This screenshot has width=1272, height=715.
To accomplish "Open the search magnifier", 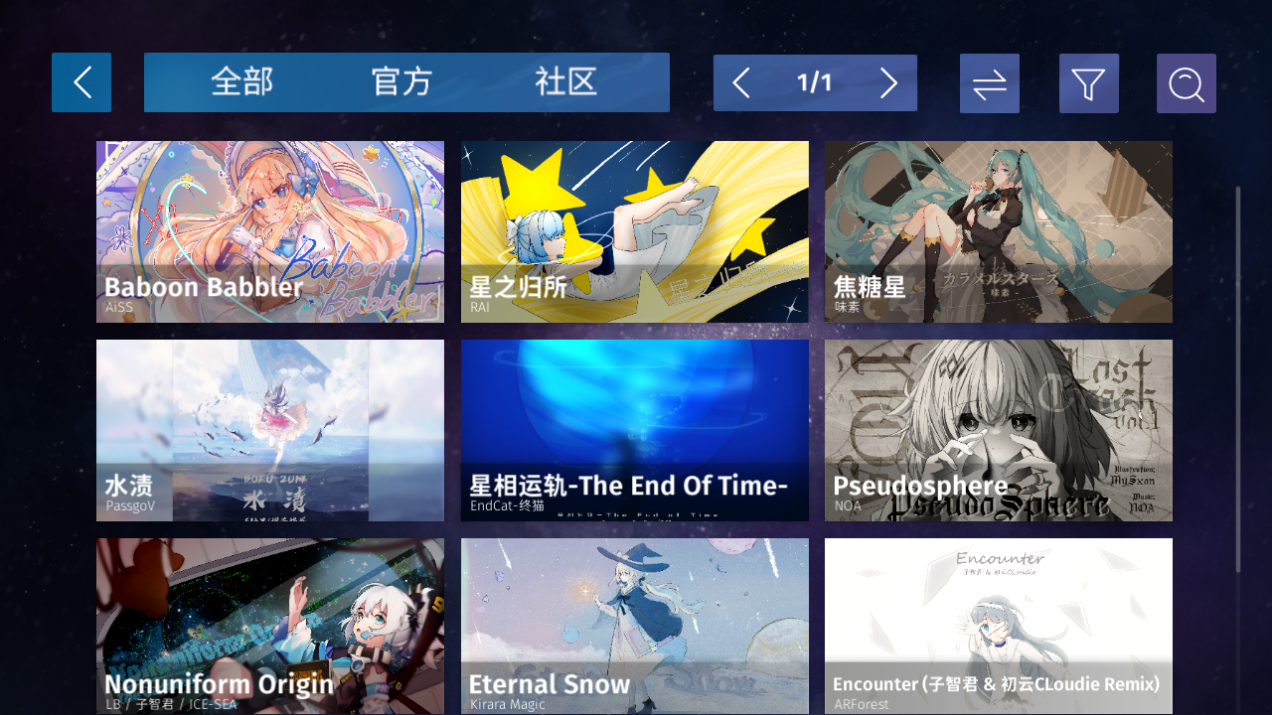I will 1186,83.
